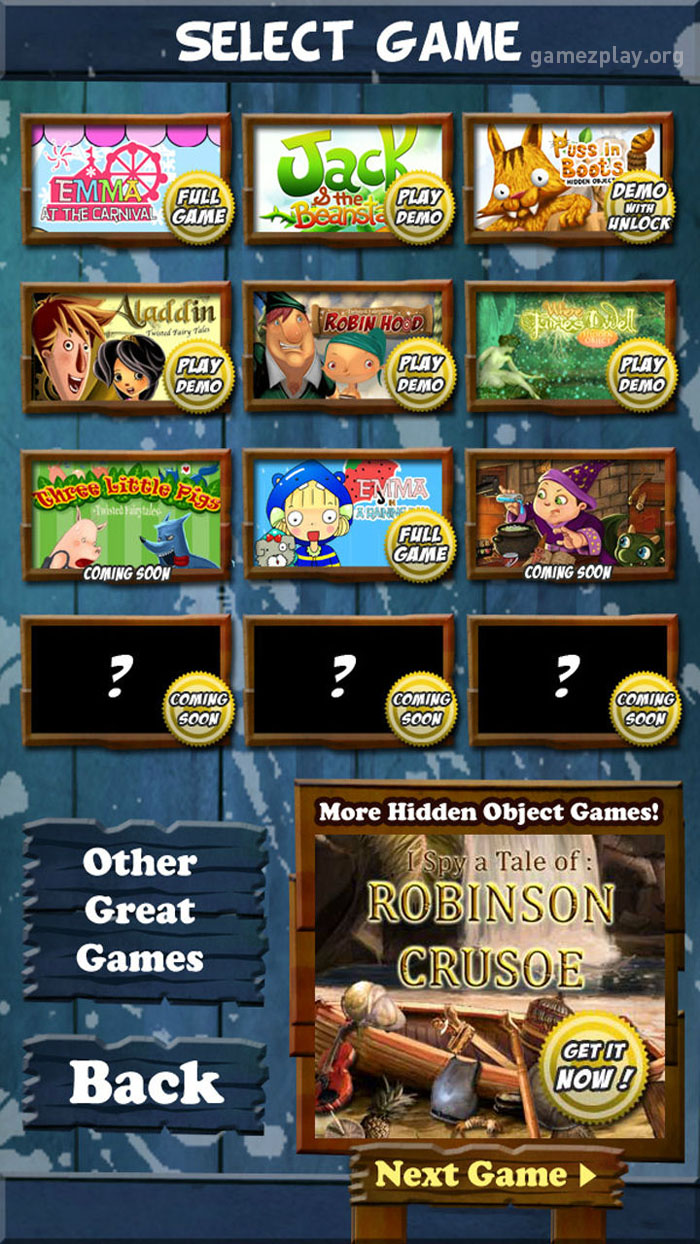Screen dimensions: 700x1244
Task: Tap Get It Now badge
Action: pyautogui.click(x=595, y=1065)
